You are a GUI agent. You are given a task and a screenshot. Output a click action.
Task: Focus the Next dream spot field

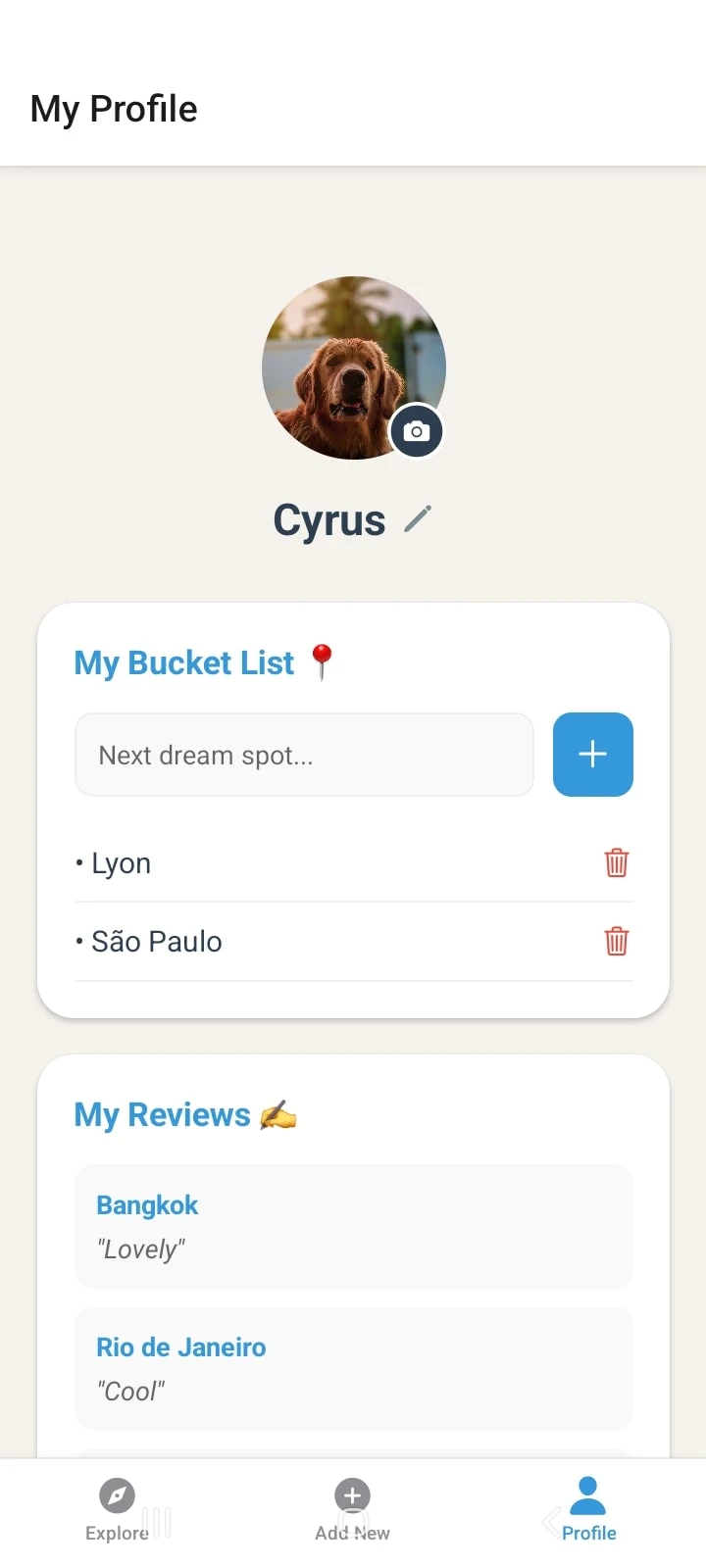coord(304,755)
